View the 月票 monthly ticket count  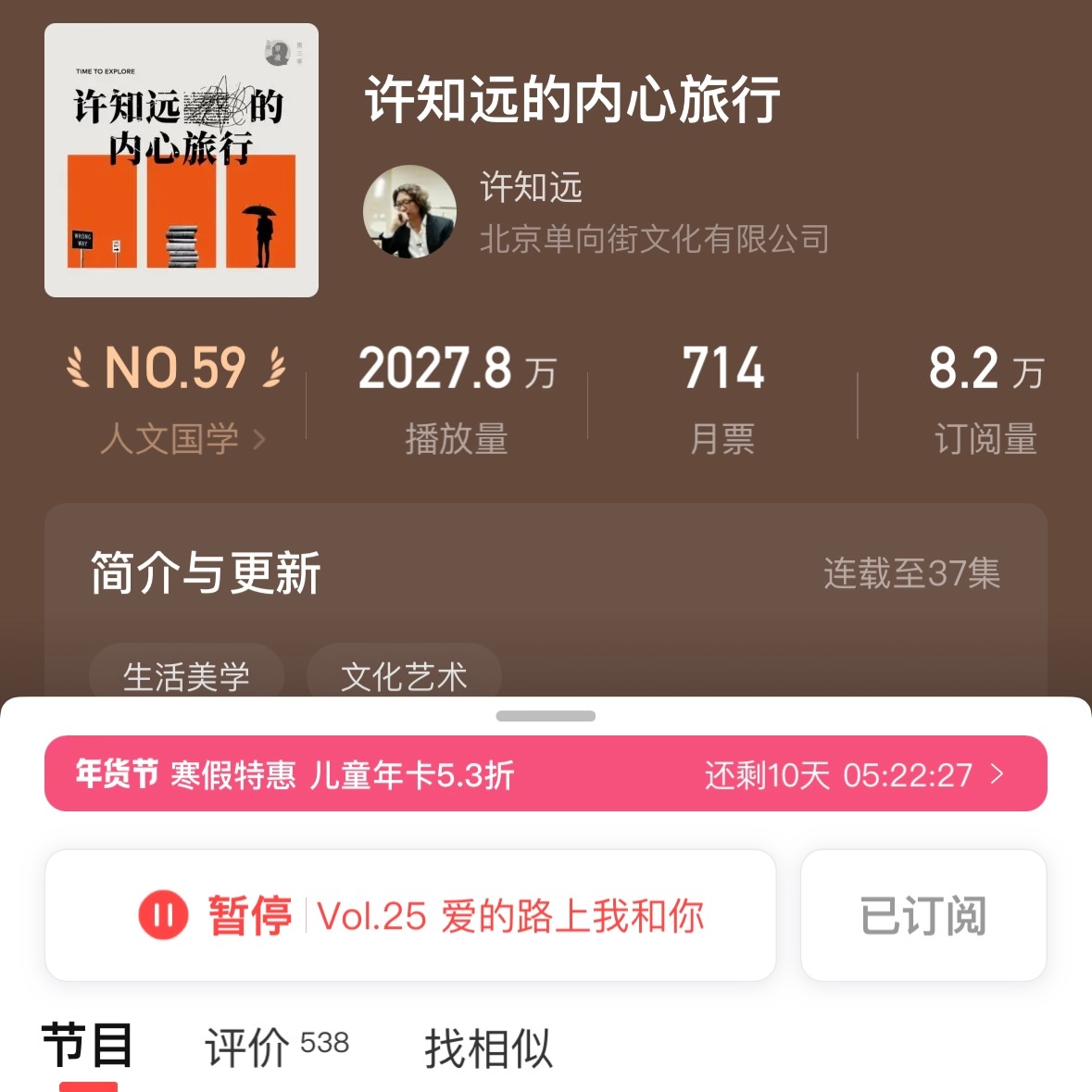click(x=722, y=400)
